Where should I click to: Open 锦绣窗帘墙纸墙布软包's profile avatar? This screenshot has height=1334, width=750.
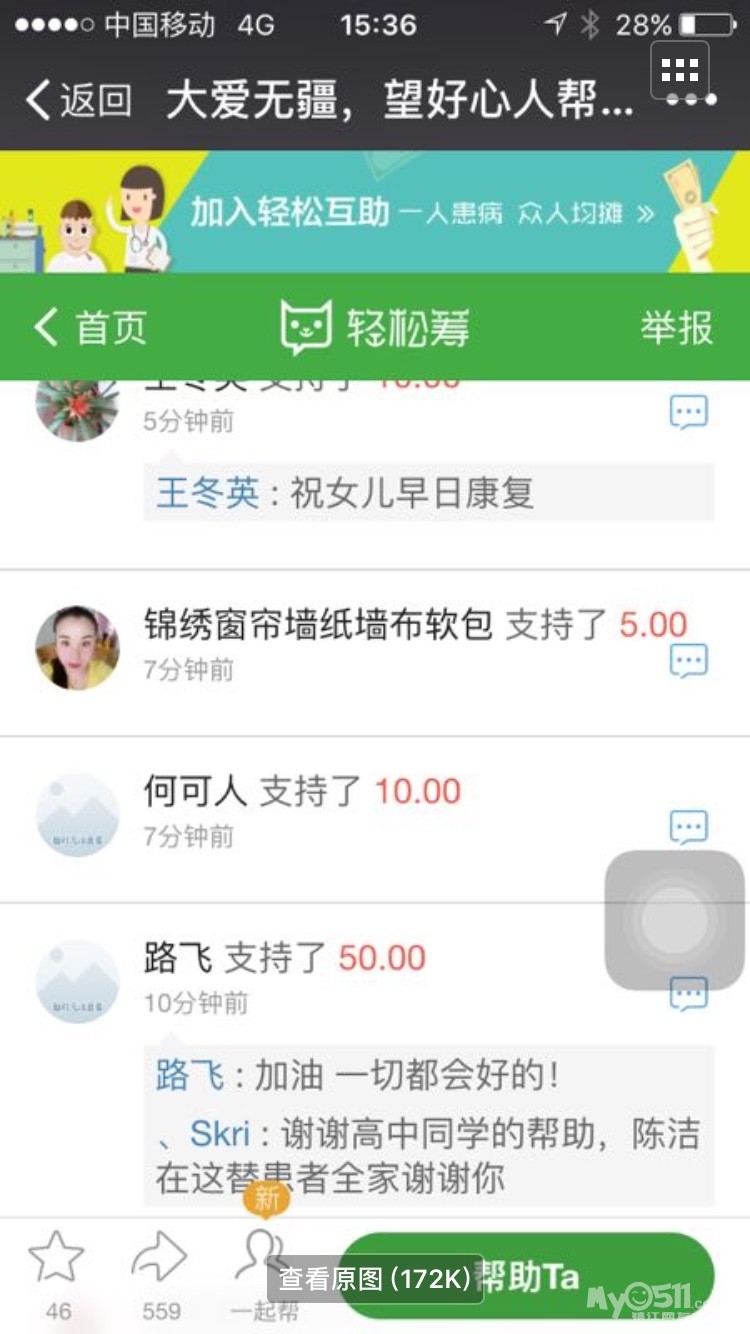(x=77, y=647)
